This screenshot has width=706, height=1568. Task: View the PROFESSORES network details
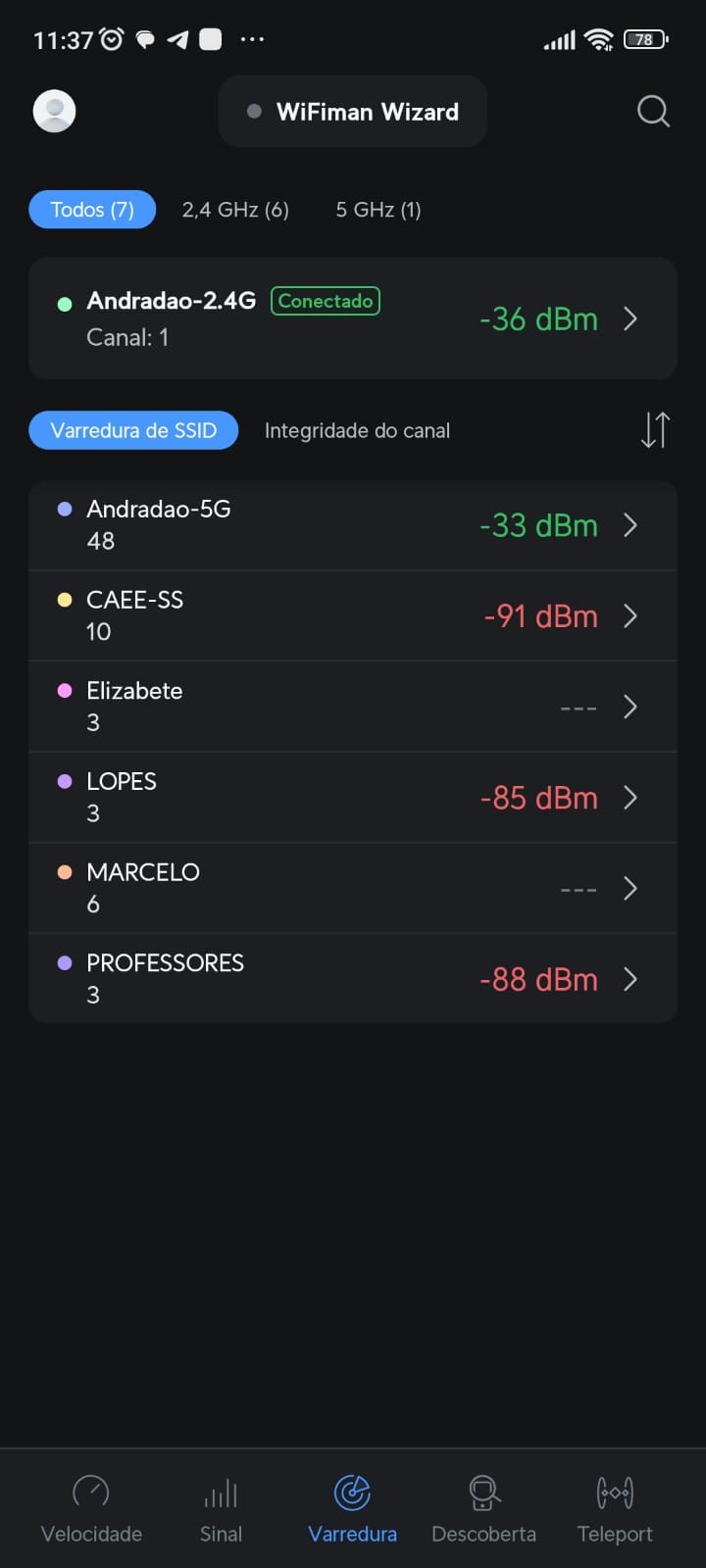[353, 978]
